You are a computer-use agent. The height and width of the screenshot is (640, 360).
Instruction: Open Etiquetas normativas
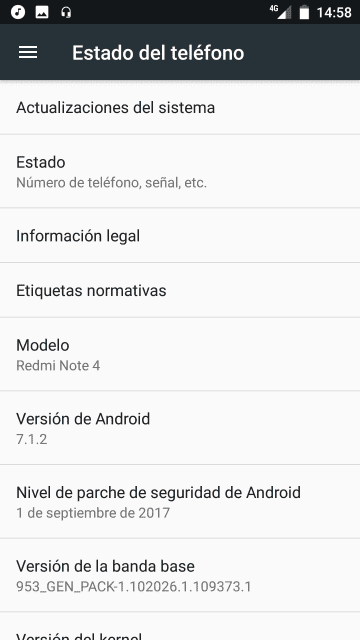pos(180,290)
